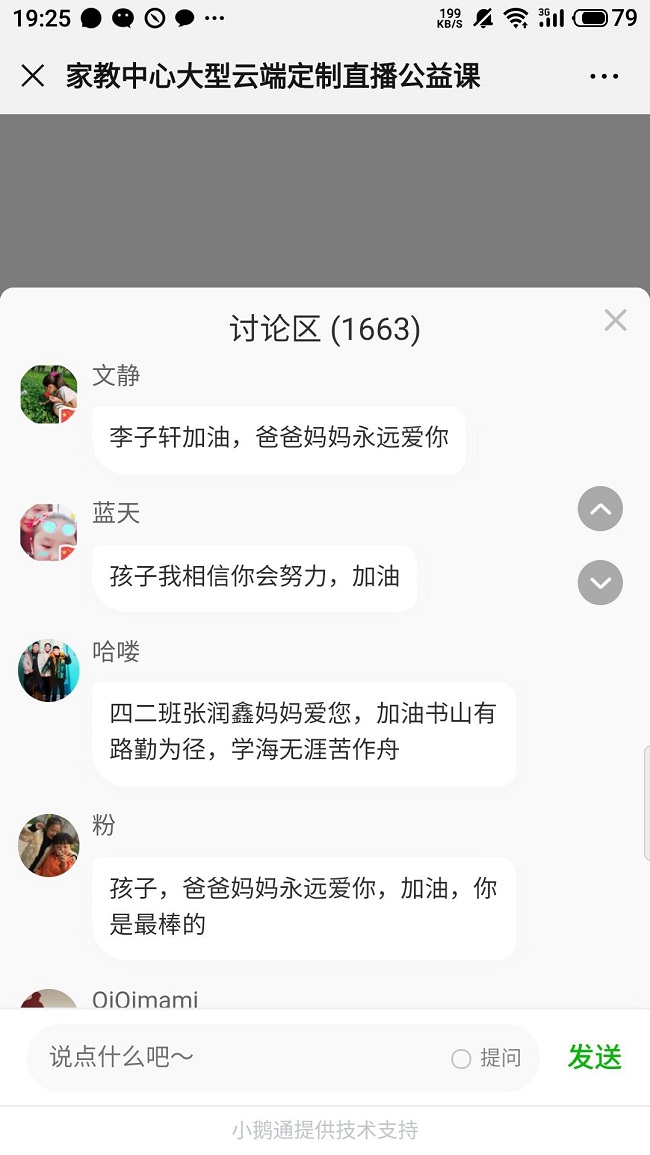Viewport: 650px width, 1155px height.
Task: Send the comment with 发送
Action: [x=595, y=1057]
